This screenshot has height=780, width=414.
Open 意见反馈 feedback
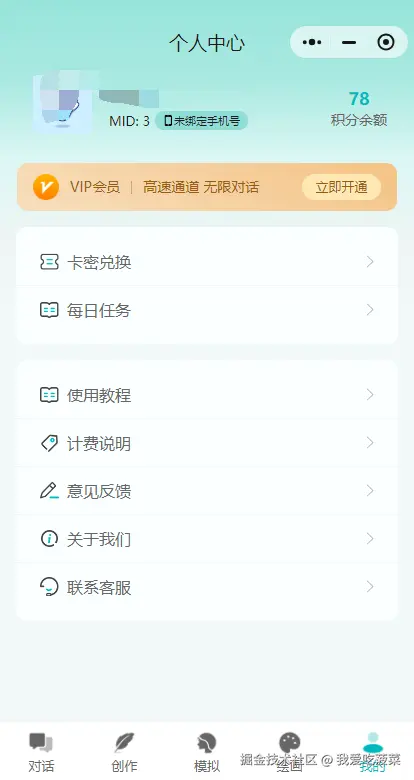click(x=207, y=491)
